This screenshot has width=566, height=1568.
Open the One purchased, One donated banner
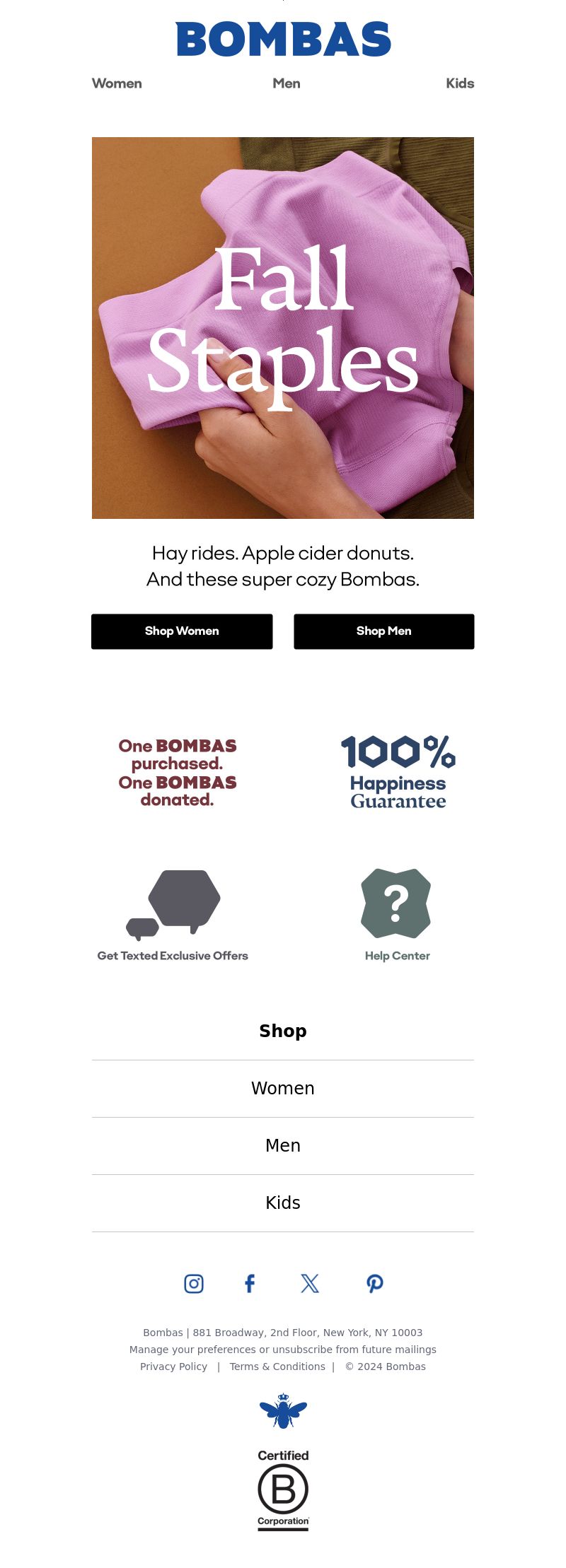coord(178,772)
